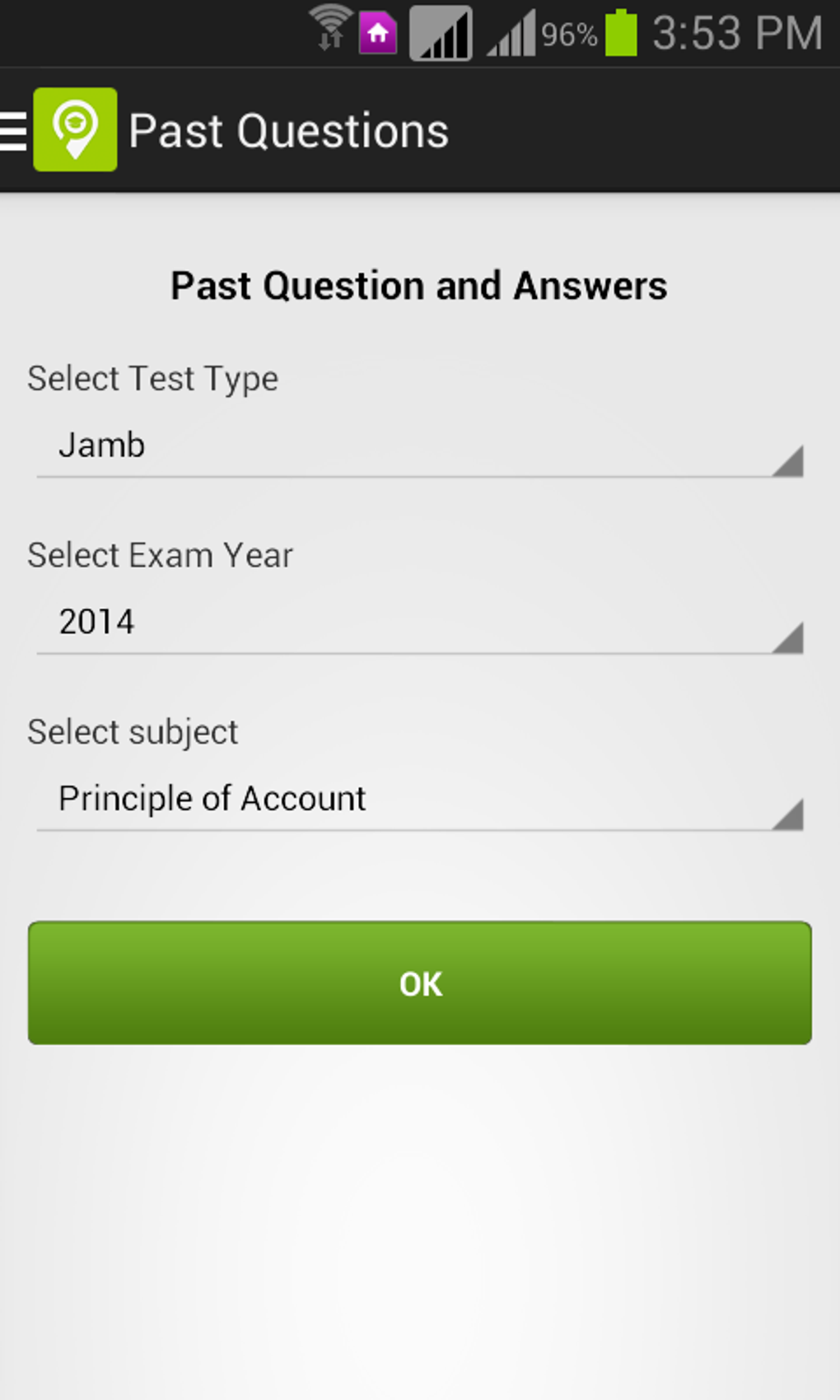Change the exam year from 2014
The width and height of the screenshot is (840, 1400).
(x=419, y=623)
